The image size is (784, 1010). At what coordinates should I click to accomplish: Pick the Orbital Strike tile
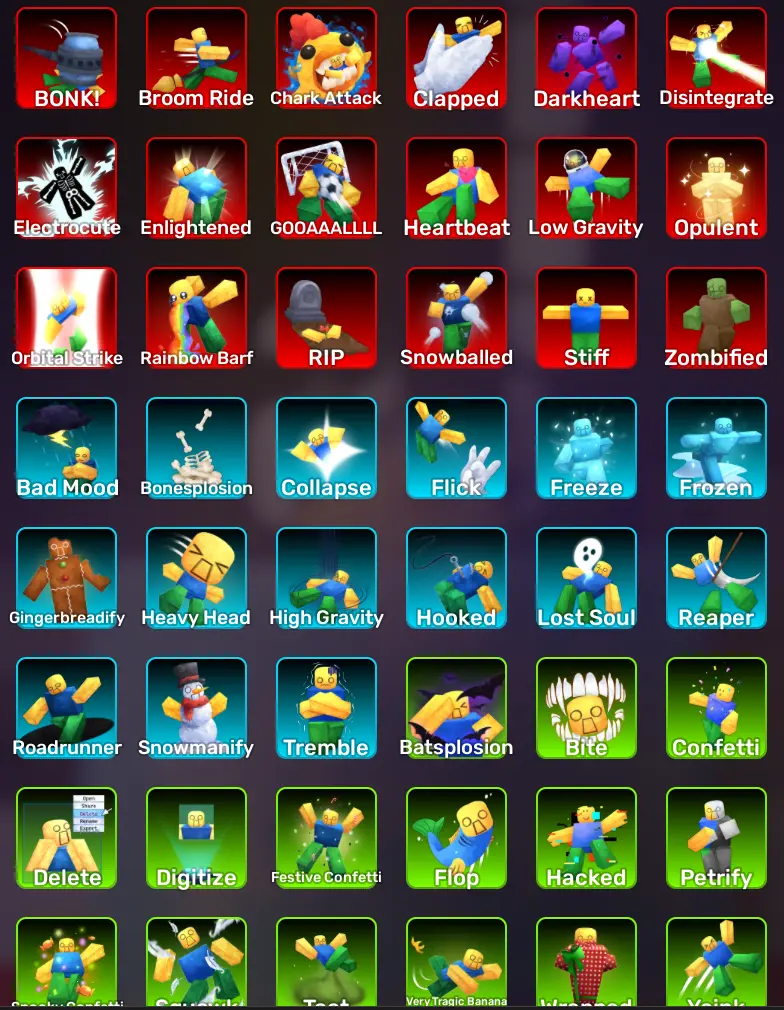(x=66, y=318)
